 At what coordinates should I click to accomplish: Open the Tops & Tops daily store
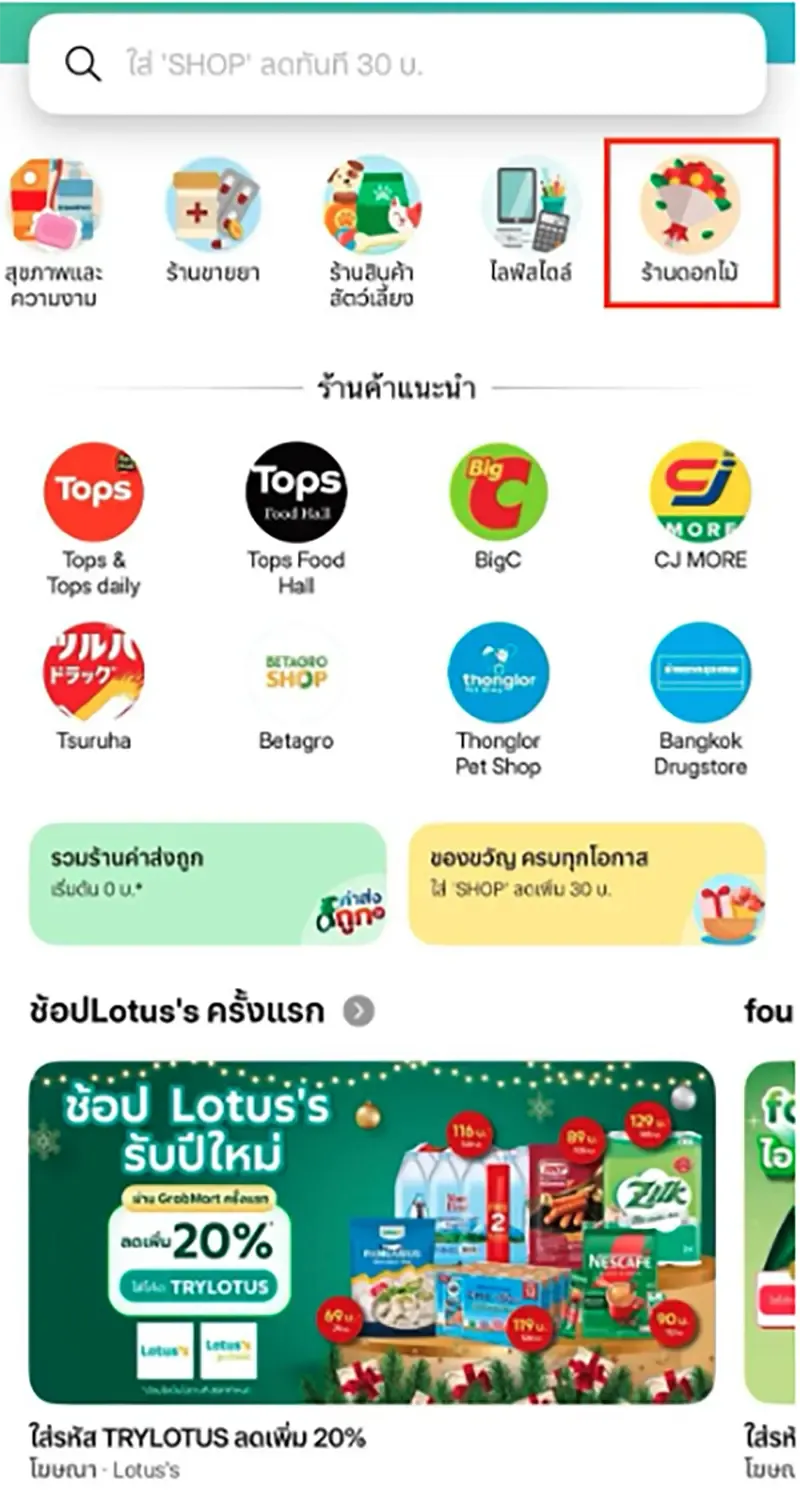(x=93, y=492)
